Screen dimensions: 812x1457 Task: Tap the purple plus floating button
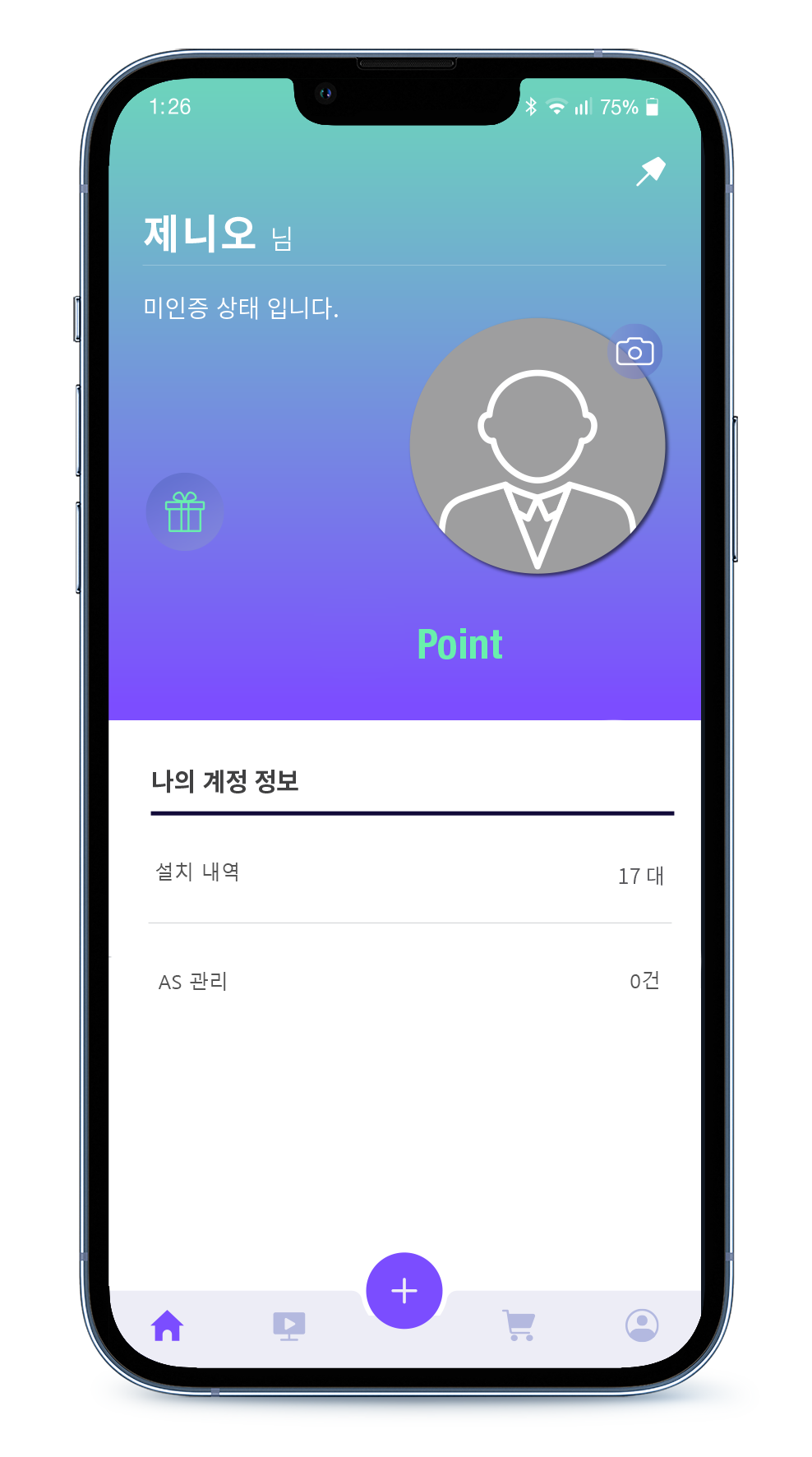[x=404, y=1290]
